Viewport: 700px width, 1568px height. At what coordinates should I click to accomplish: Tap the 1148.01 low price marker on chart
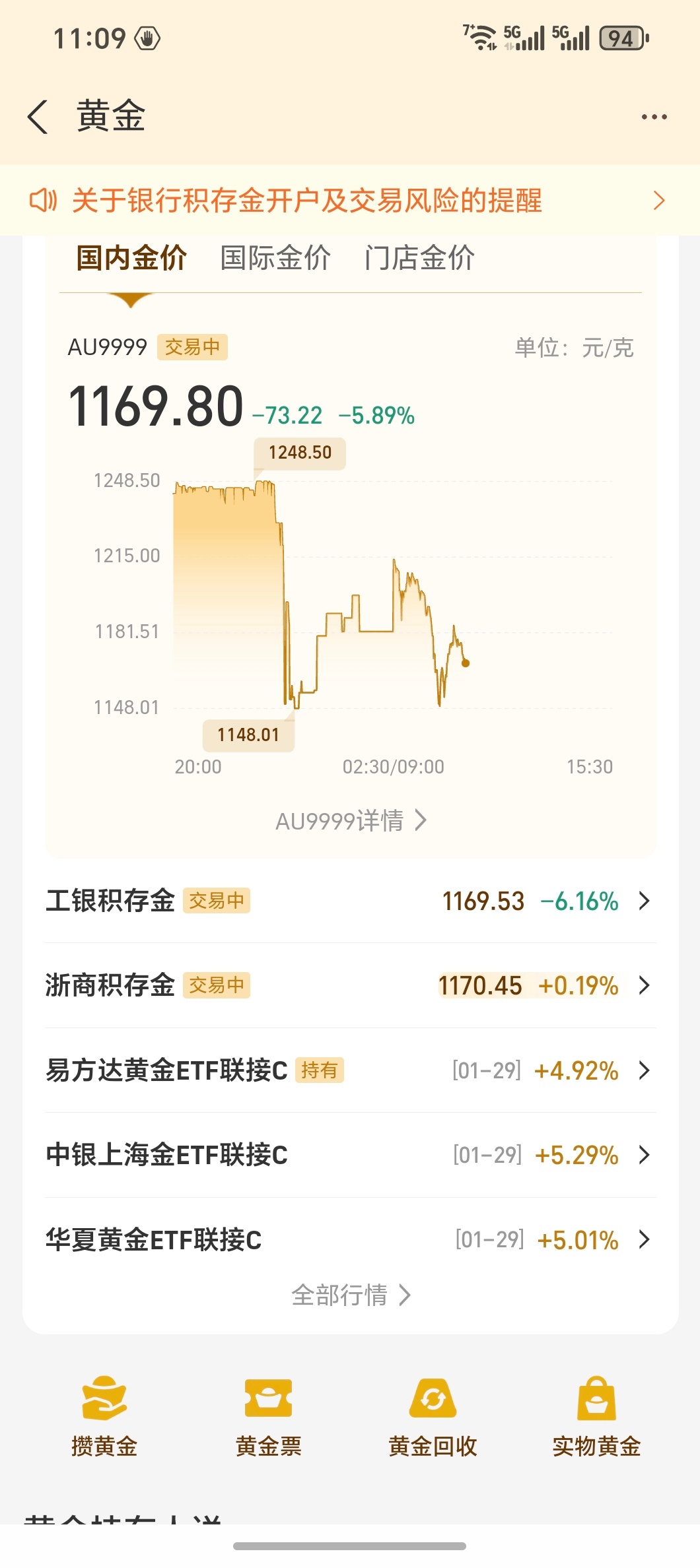pyautogui.click(x=249, y=734)
